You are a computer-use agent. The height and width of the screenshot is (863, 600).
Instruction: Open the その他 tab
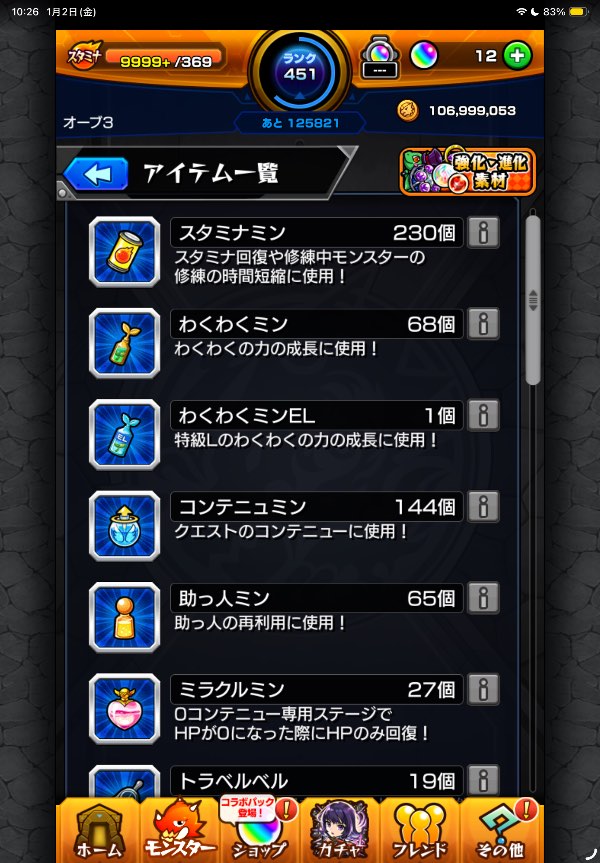[x=500, y=830]
